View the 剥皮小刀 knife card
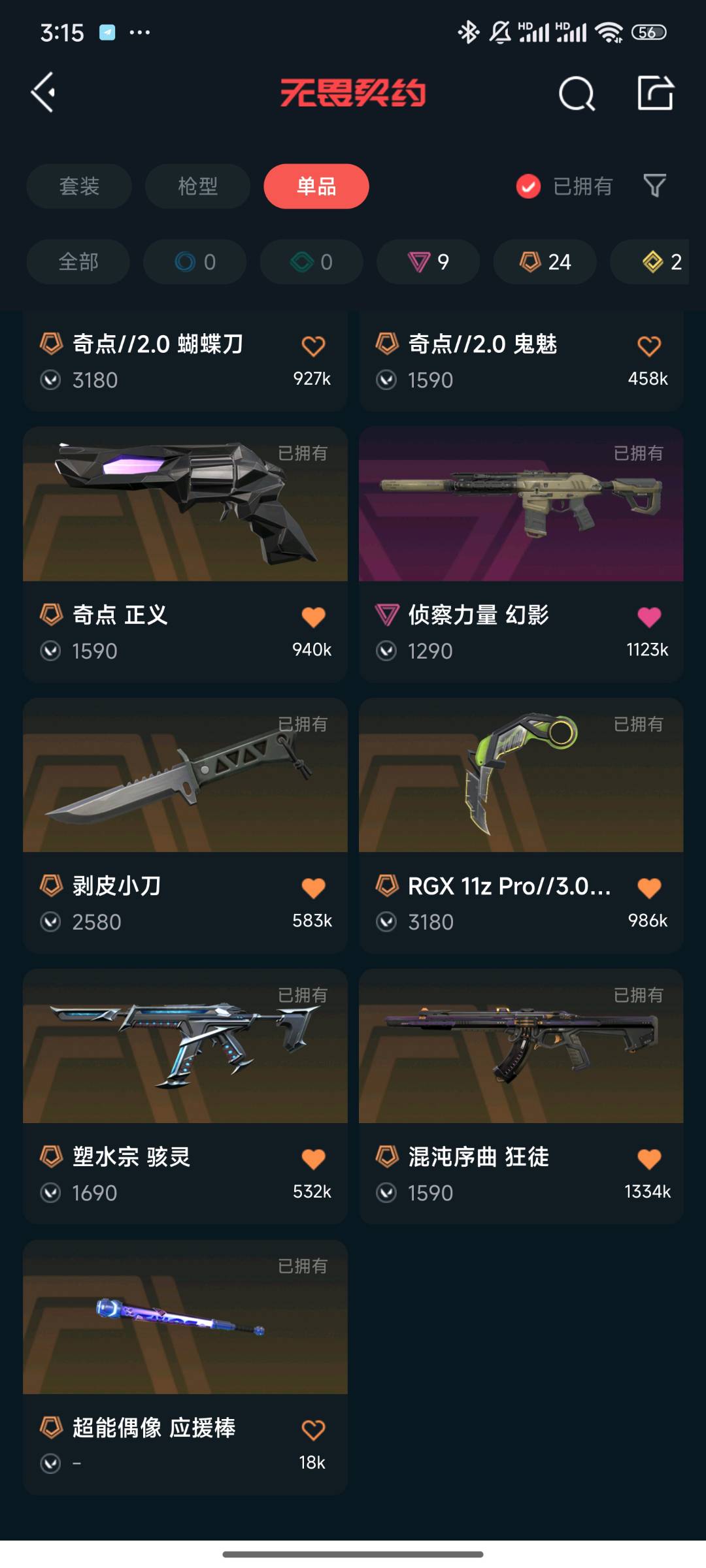706x1568 pixels. pos(185,826)
